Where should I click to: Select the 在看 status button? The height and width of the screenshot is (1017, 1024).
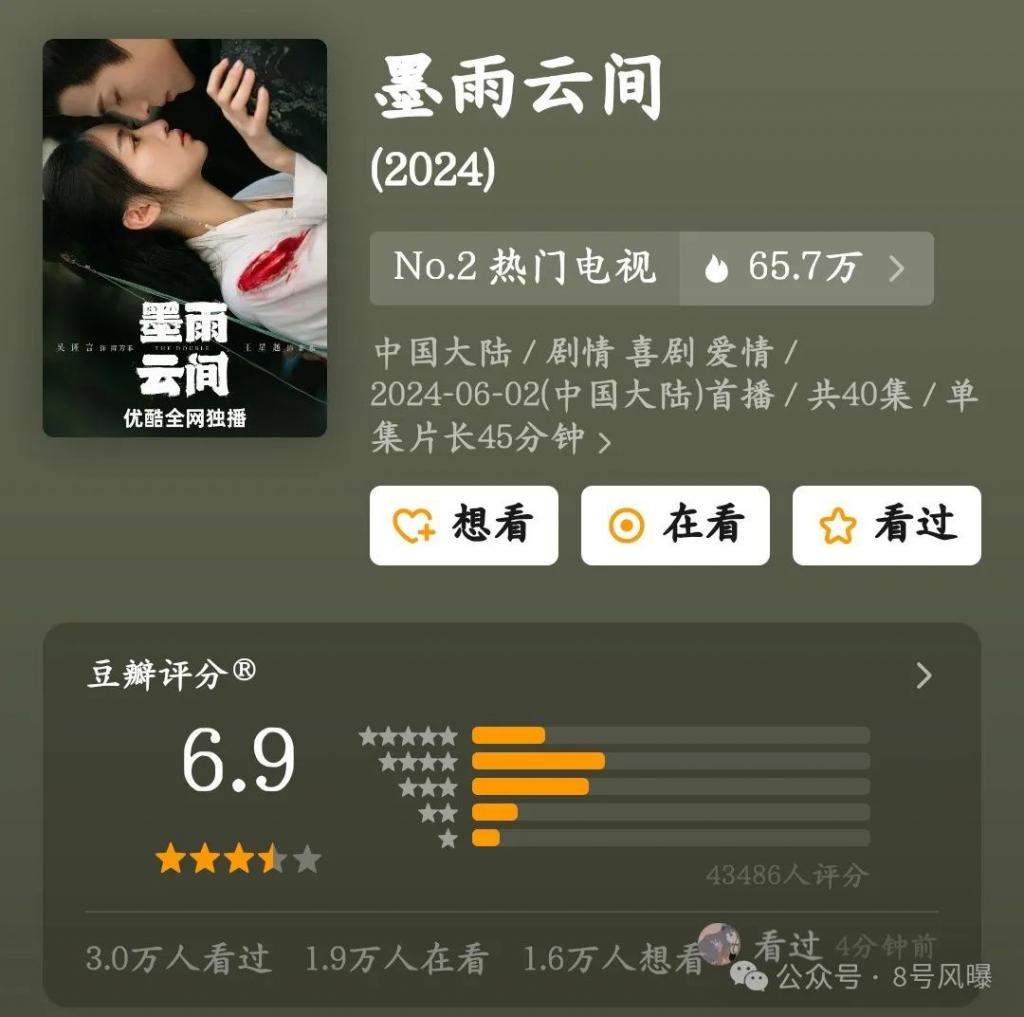point(675,525)
